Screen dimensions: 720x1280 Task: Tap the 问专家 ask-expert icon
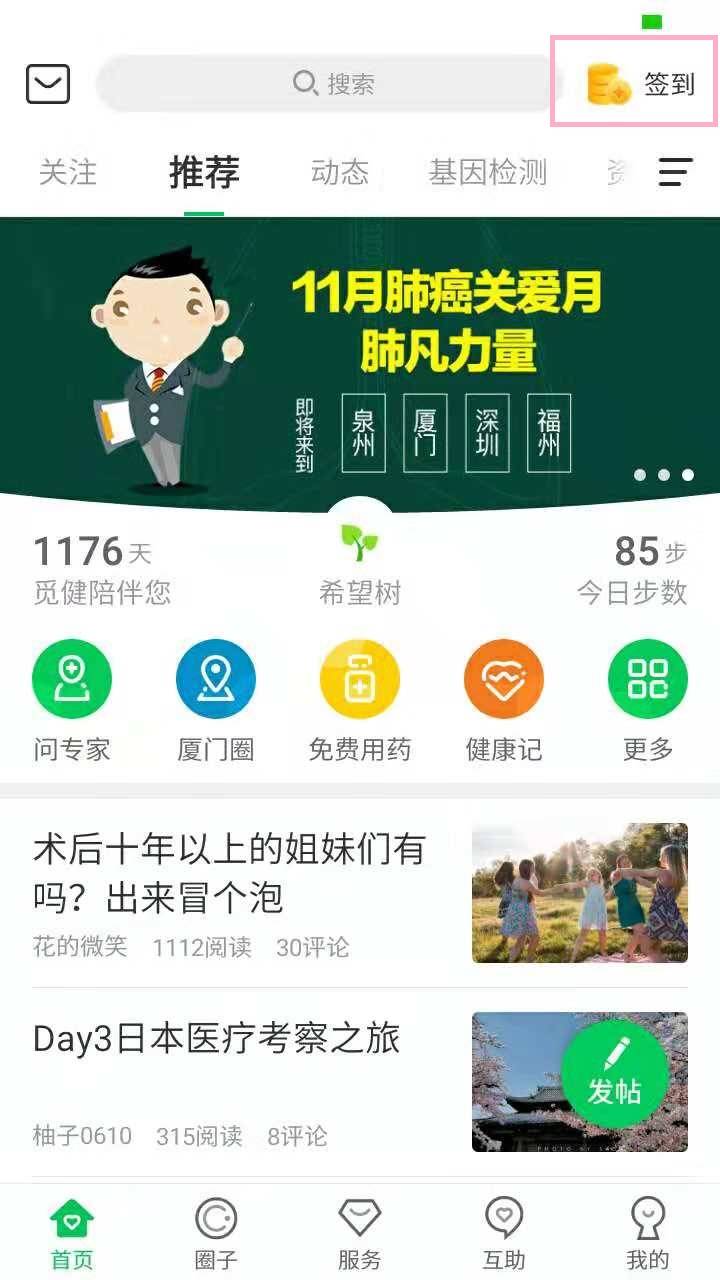[x=71, y=678]
